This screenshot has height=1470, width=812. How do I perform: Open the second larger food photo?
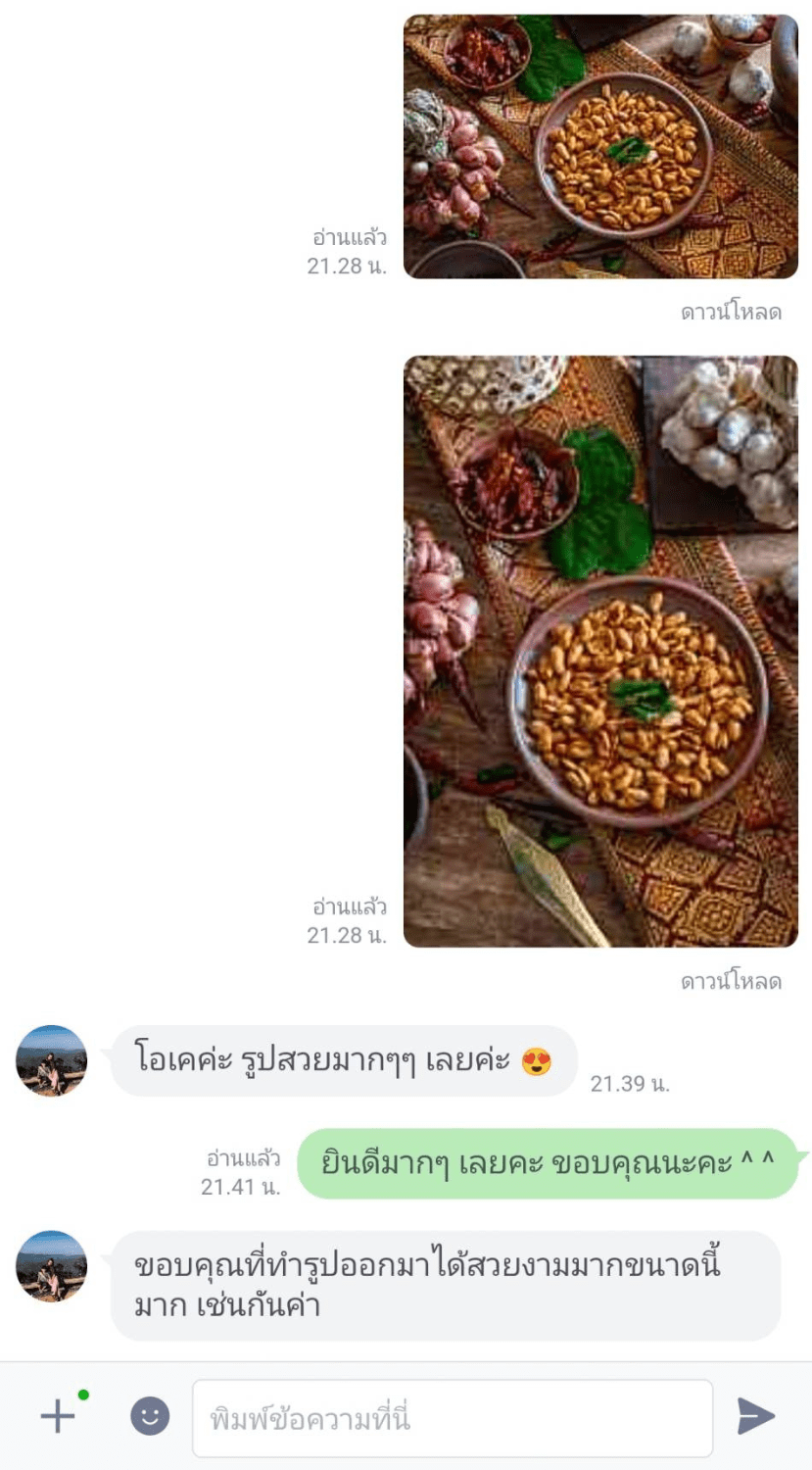coord(600,651)
